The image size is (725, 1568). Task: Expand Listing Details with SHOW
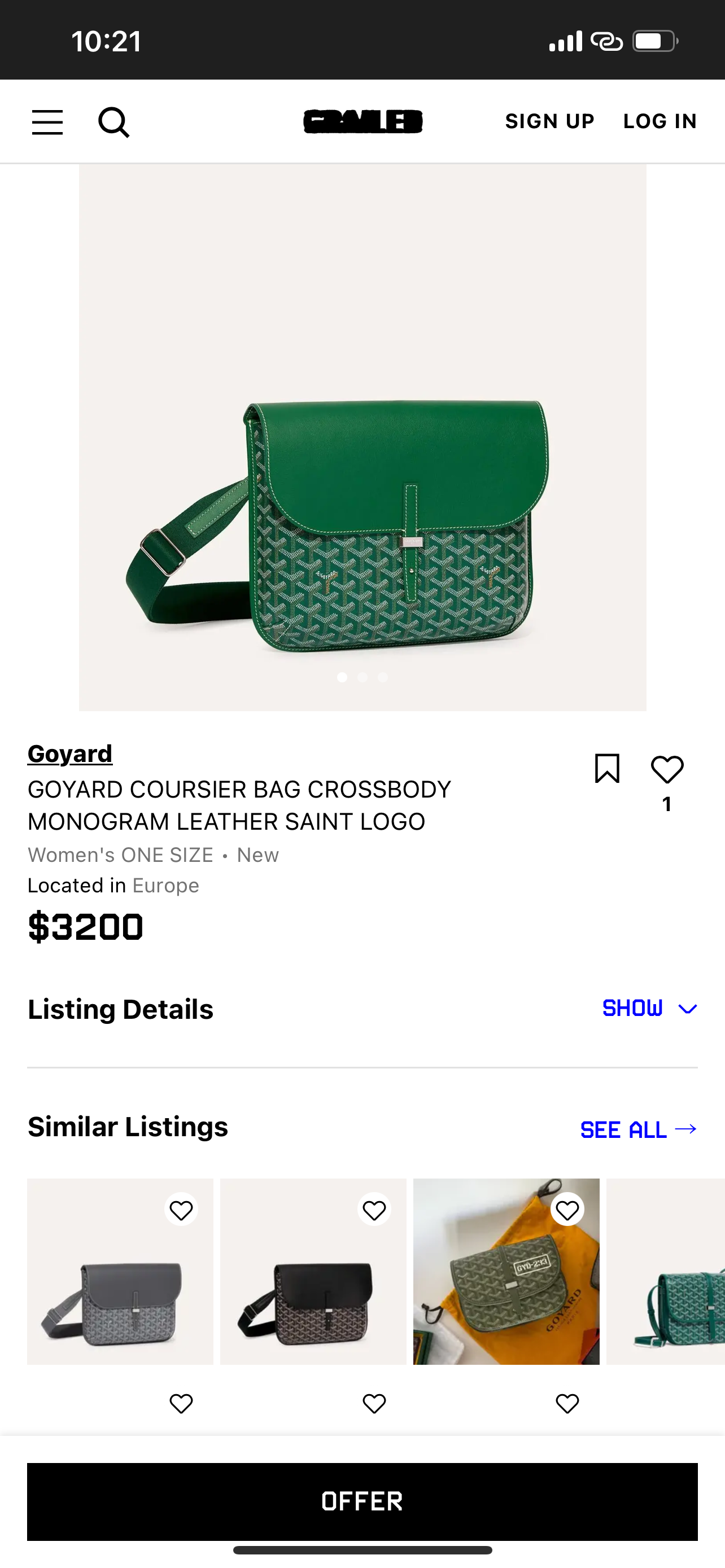[649, 1009]
